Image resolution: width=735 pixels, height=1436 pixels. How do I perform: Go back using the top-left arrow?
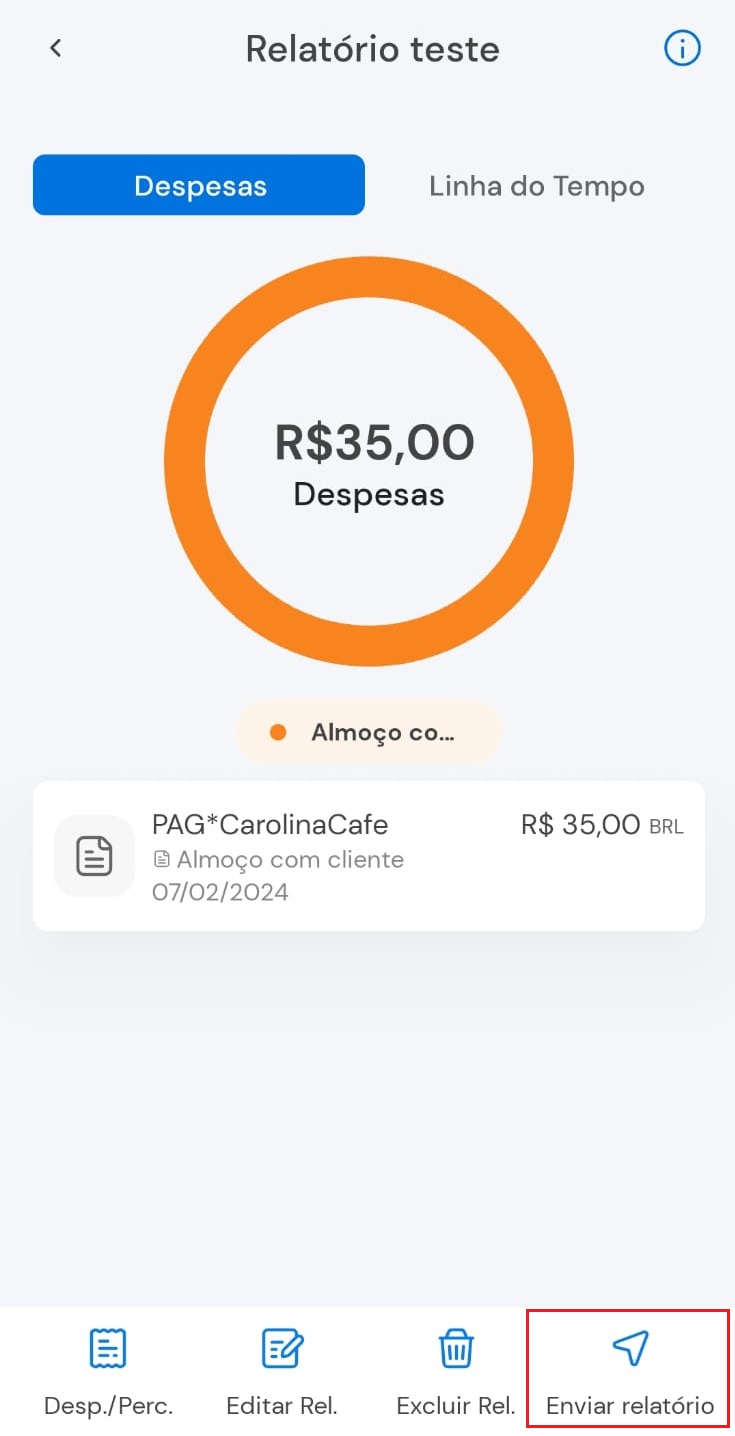[x=56, y=48]
